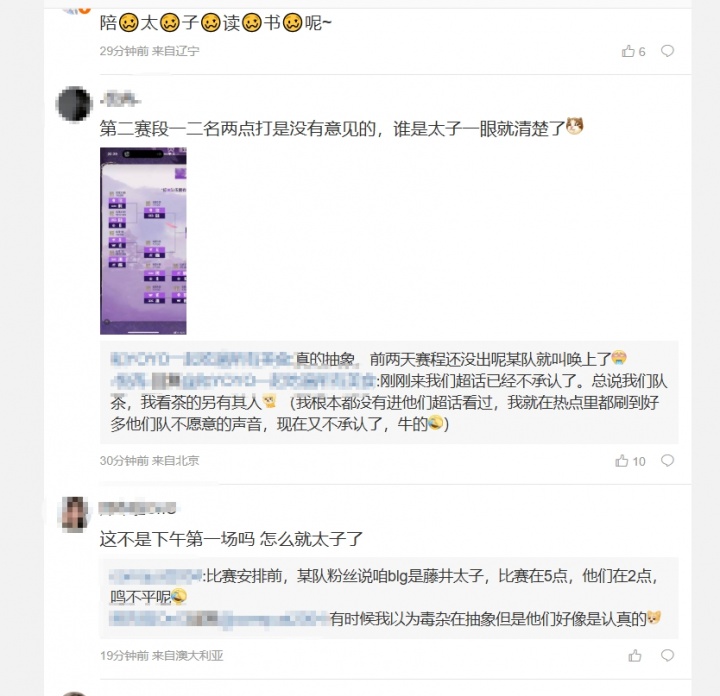
Task: Open profile avatar of 这不是下午第一场吗 commenter
Action: tap(75, 512)
